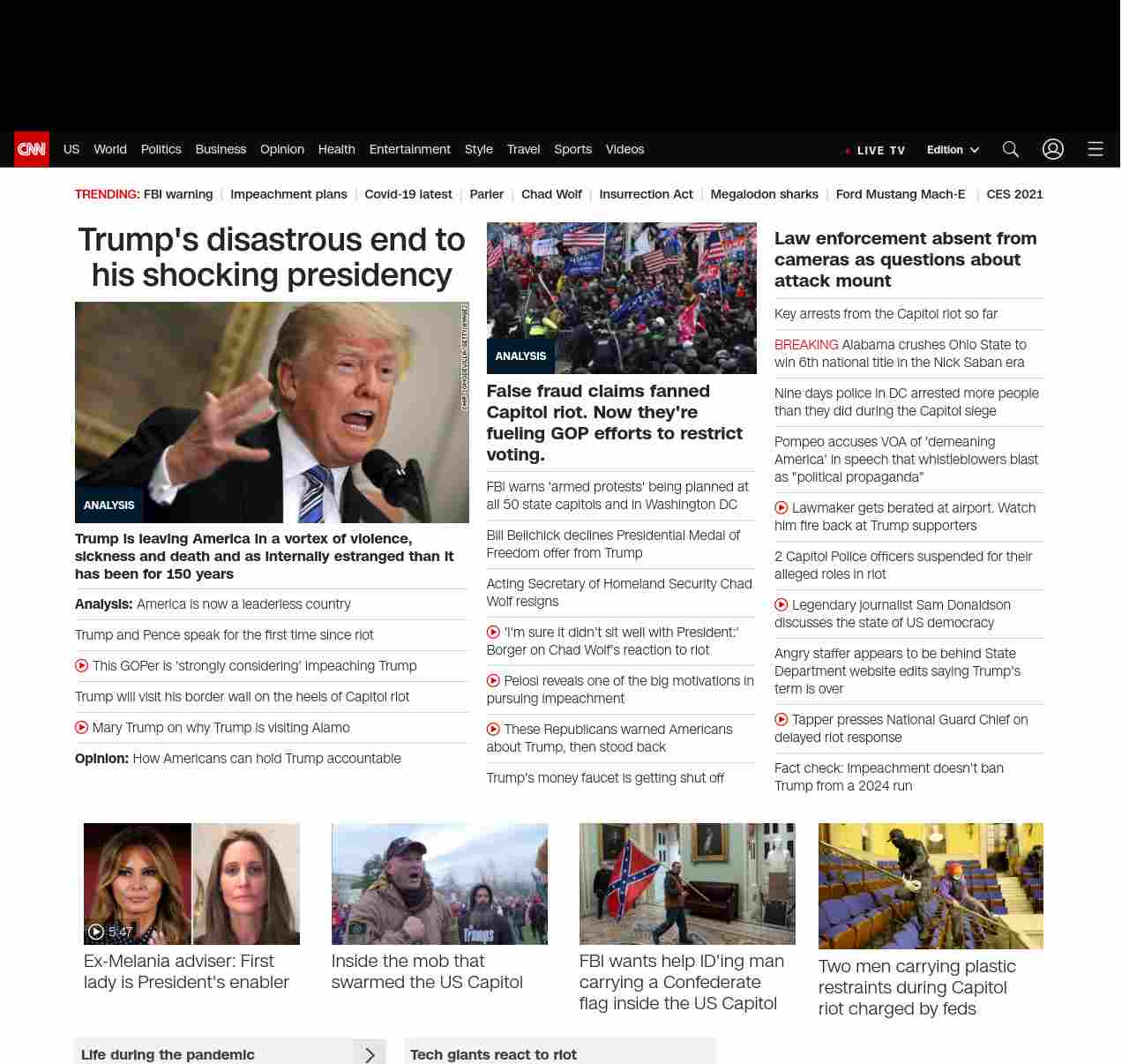This screenshot has width=1129, height=1064.
Task: Open trending topic Megalodon sharks
Action: point(764,194)
